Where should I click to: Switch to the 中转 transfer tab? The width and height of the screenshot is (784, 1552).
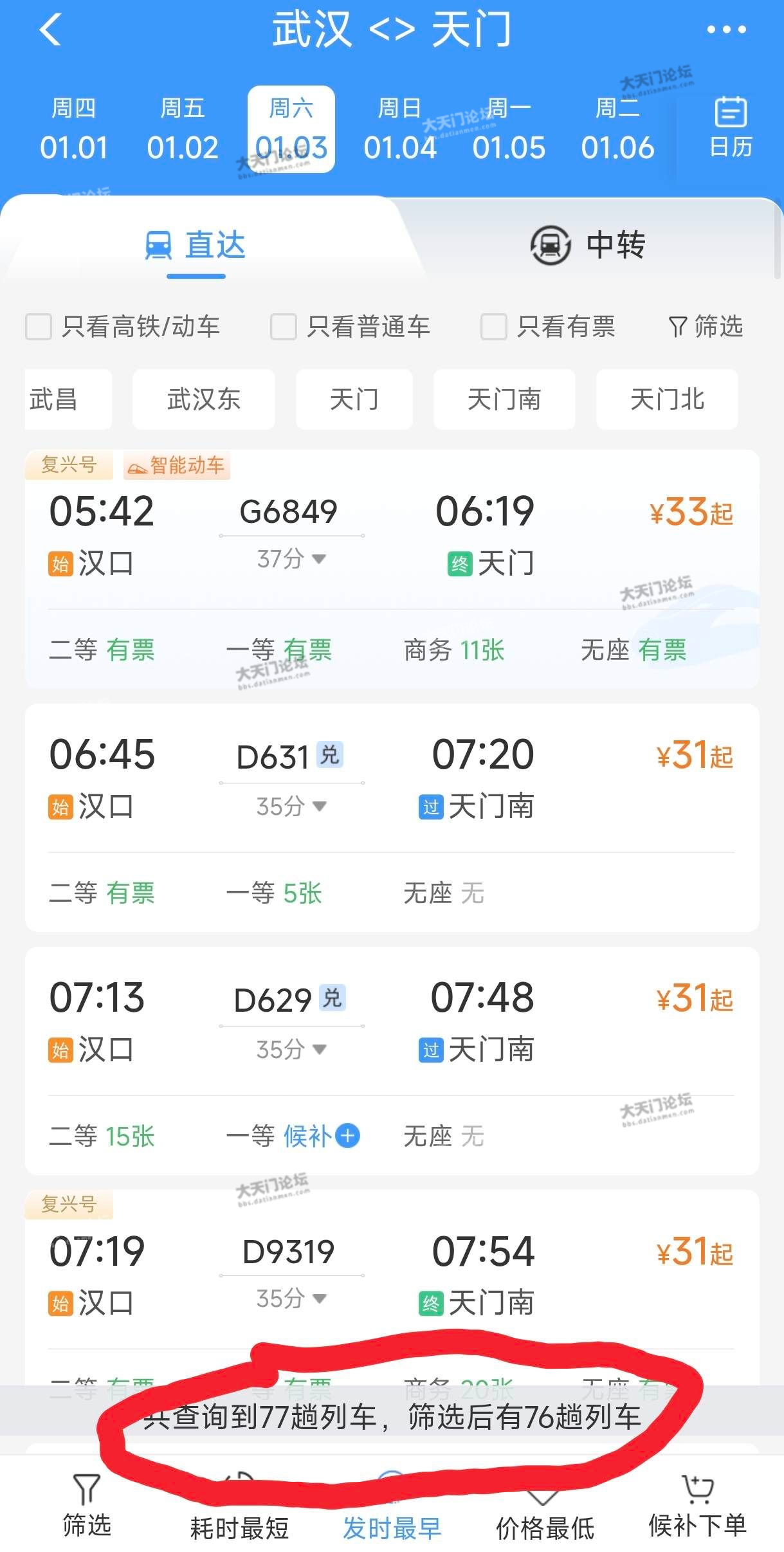pyautogui.click(x=588, y=245)
